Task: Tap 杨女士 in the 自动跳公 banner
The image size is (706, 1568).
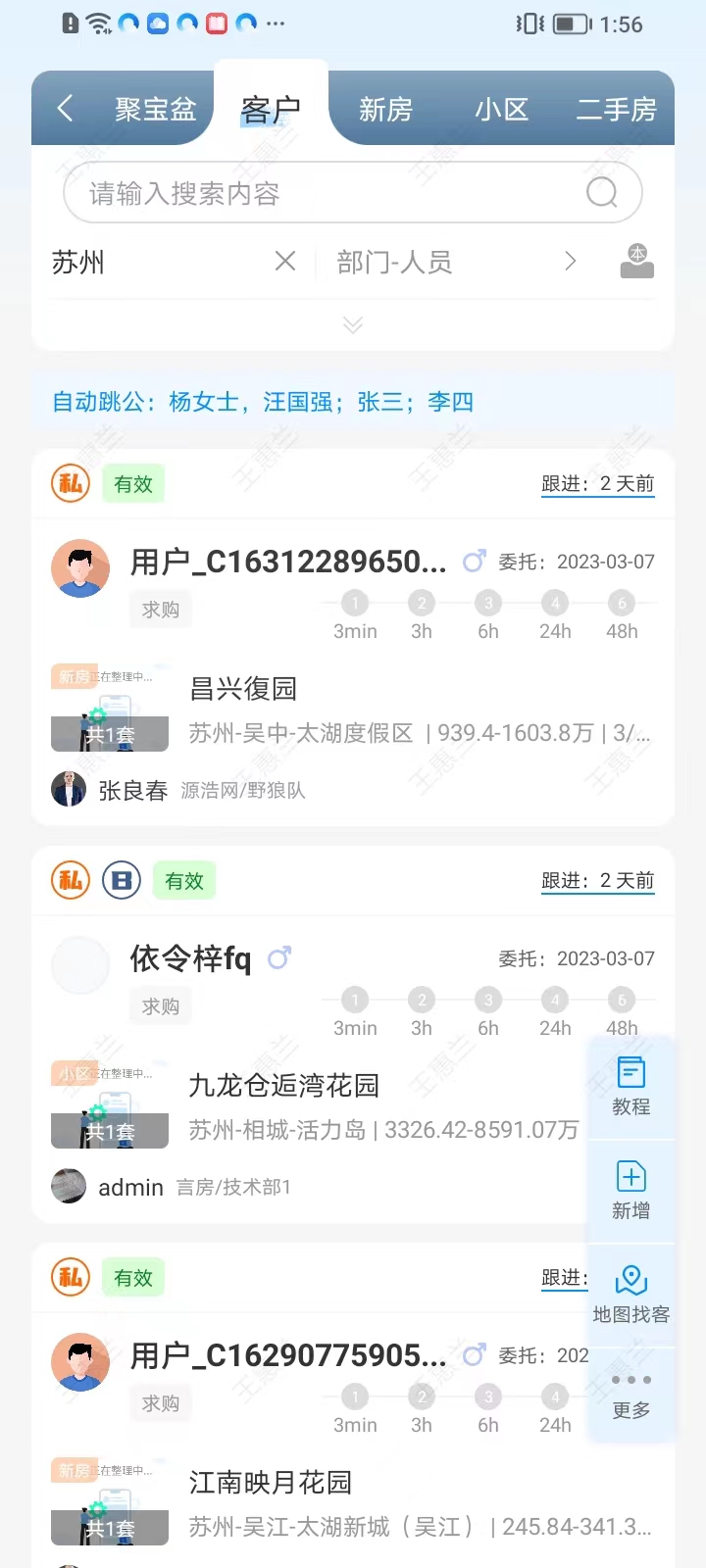Action: coord(203,402)
